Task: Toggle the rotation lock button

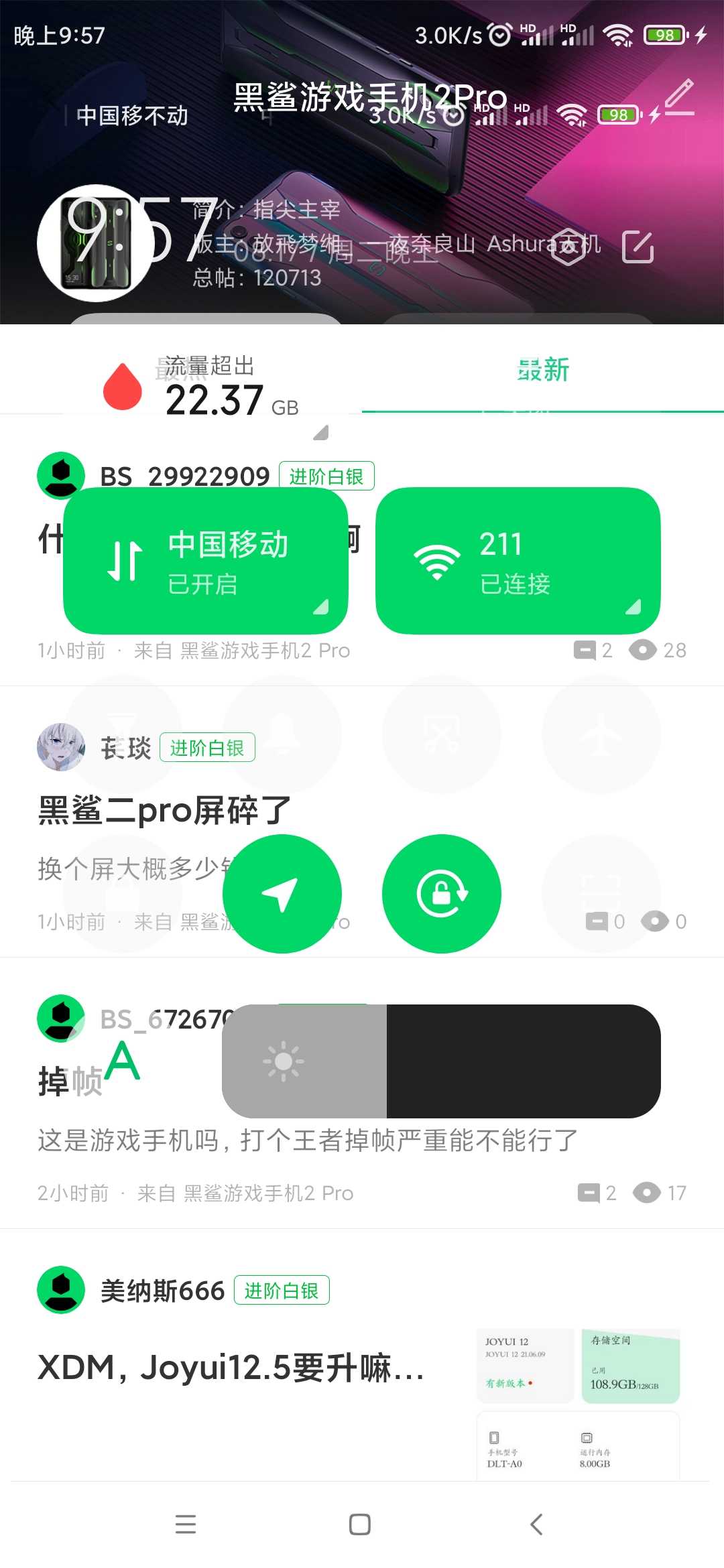Action: tap(441, 893)
